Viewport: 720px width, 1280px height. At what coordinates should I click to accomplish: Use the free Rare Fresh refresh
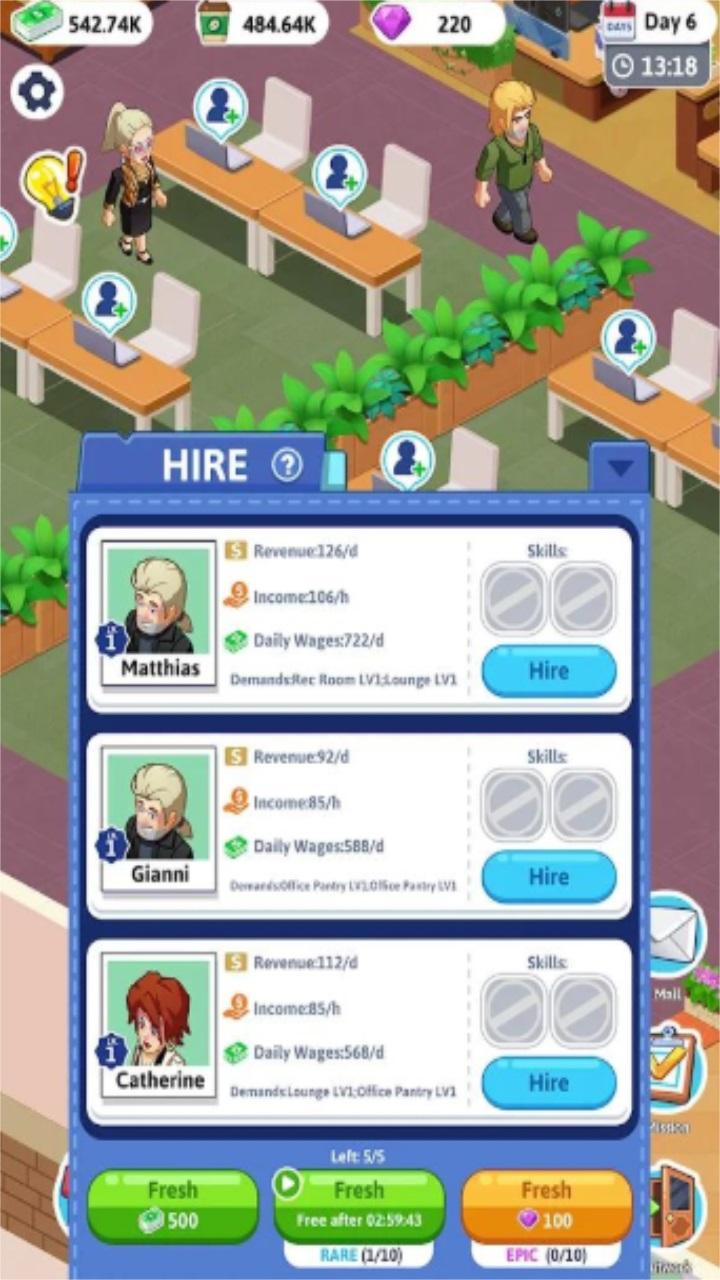(x=359, y=1206)
